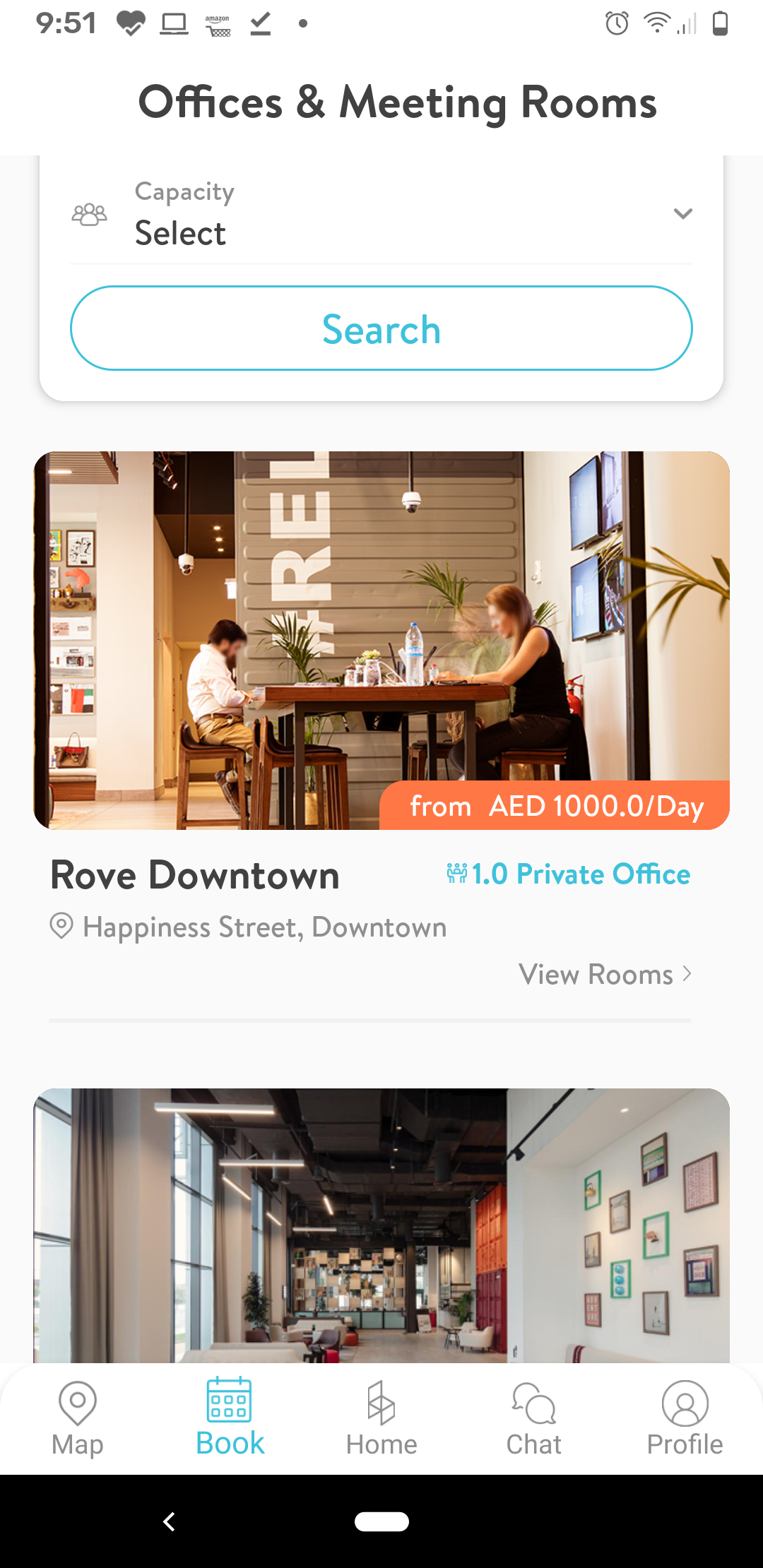Expand the Capacity dropdown
Image resolution: width=763 pixels, height=1568 pixels.
[x=381, y=213]
